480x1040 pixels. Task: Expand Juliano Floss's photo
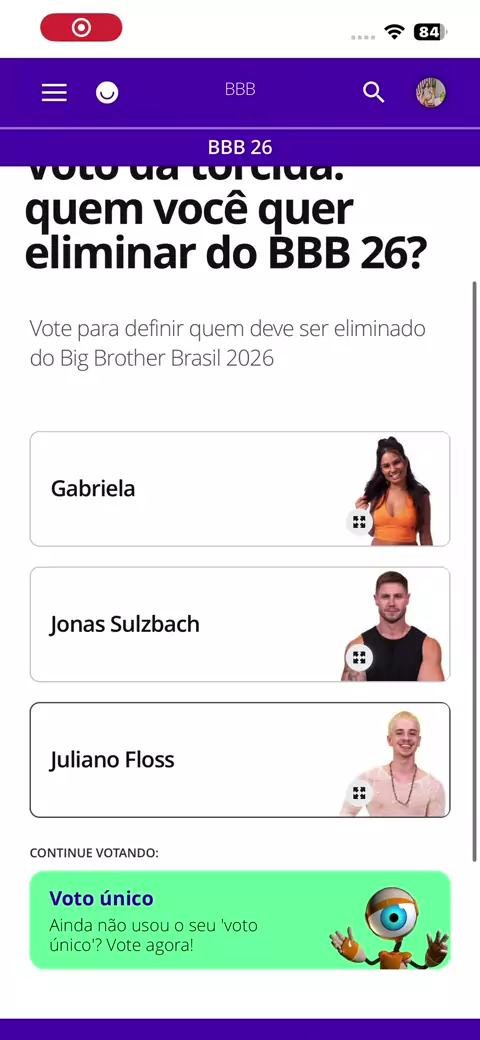[359, 793]
